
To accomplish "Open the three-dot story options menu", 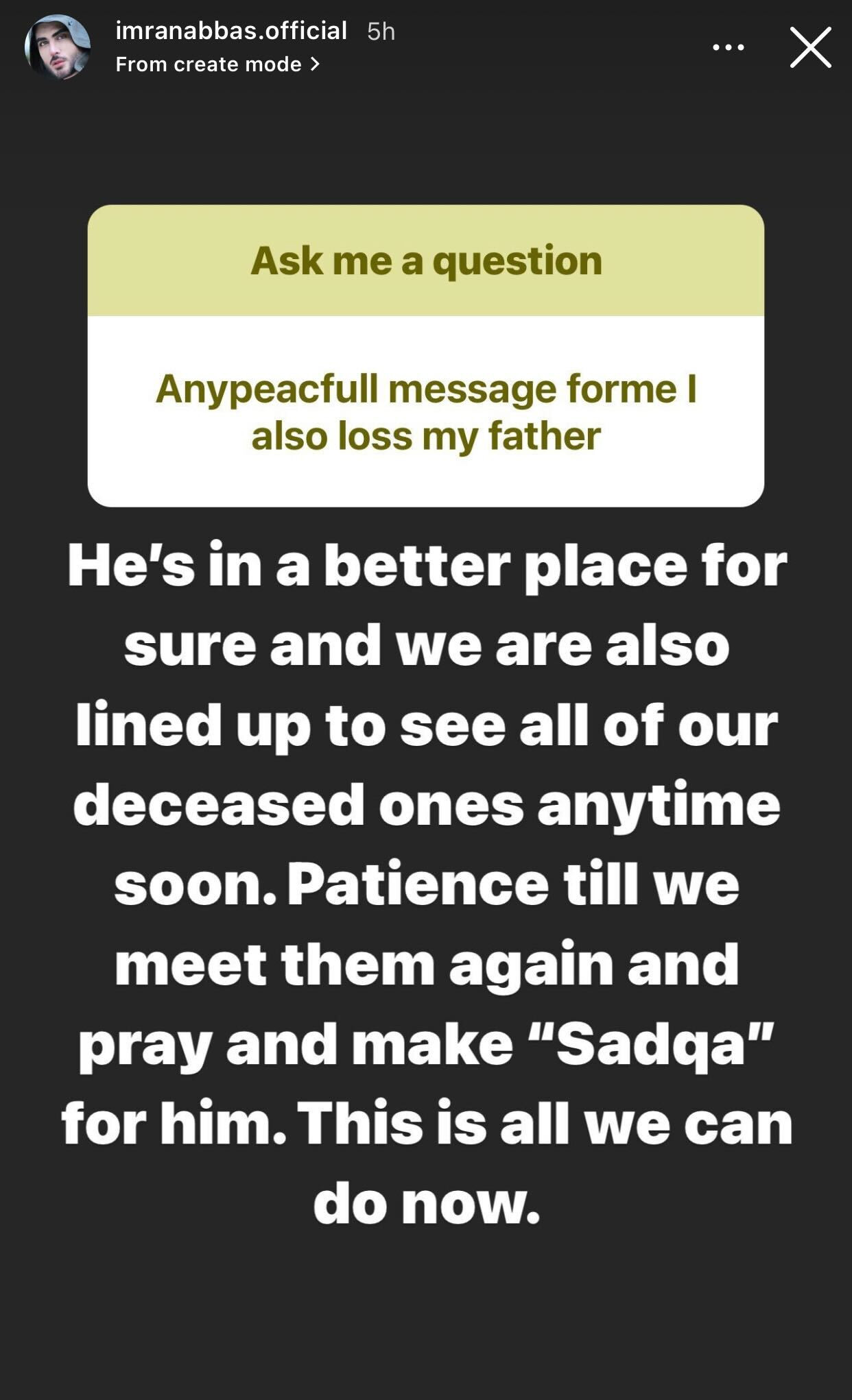I will click(728, 47).
